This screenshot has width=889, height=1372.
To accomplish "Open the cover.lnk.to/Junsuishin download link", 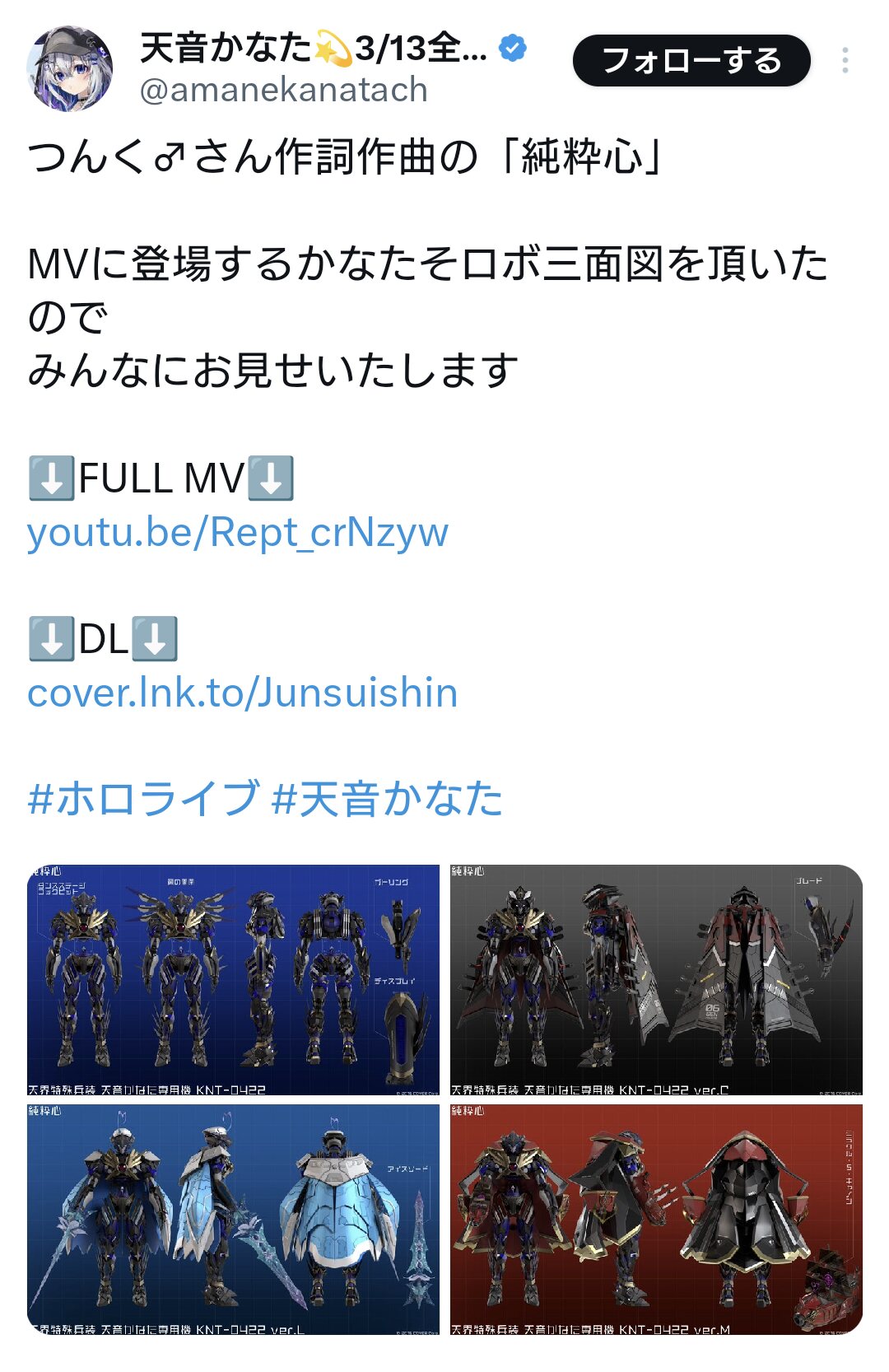I will click(x=242, y=693).
